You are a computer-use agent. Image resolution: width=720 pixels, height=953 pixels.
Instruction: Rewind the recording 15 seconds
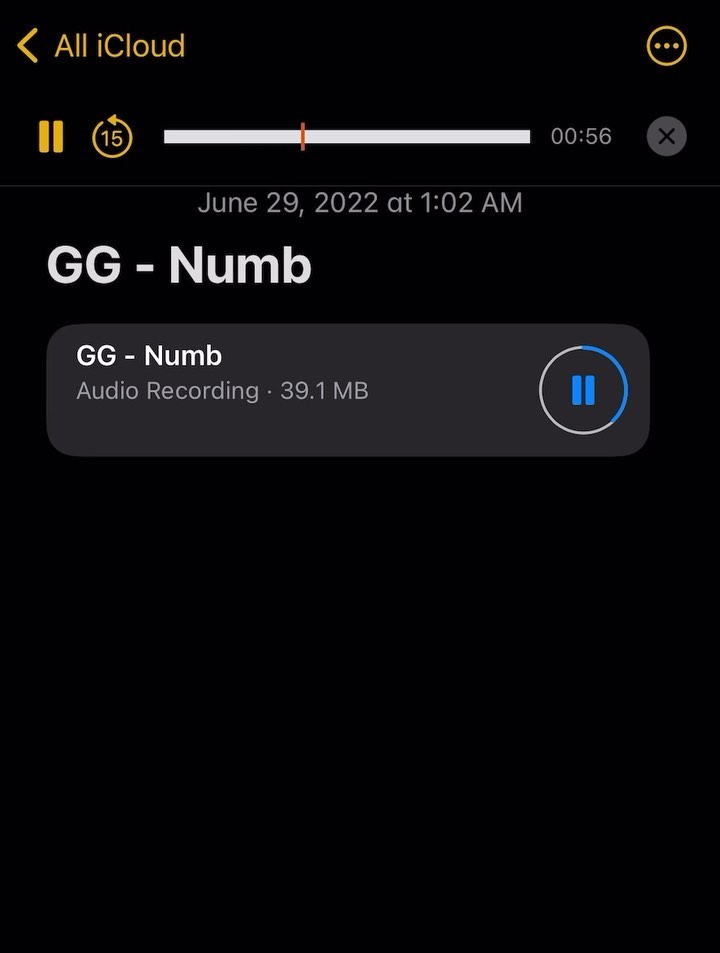[112, 136]
